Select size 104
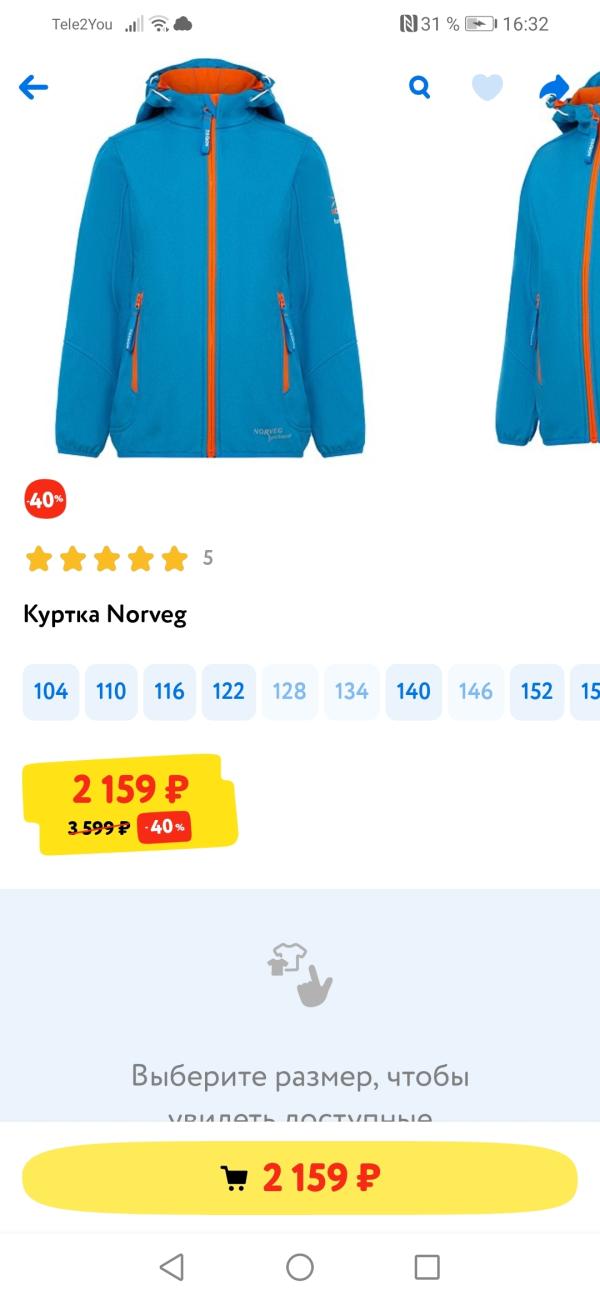 51,692
